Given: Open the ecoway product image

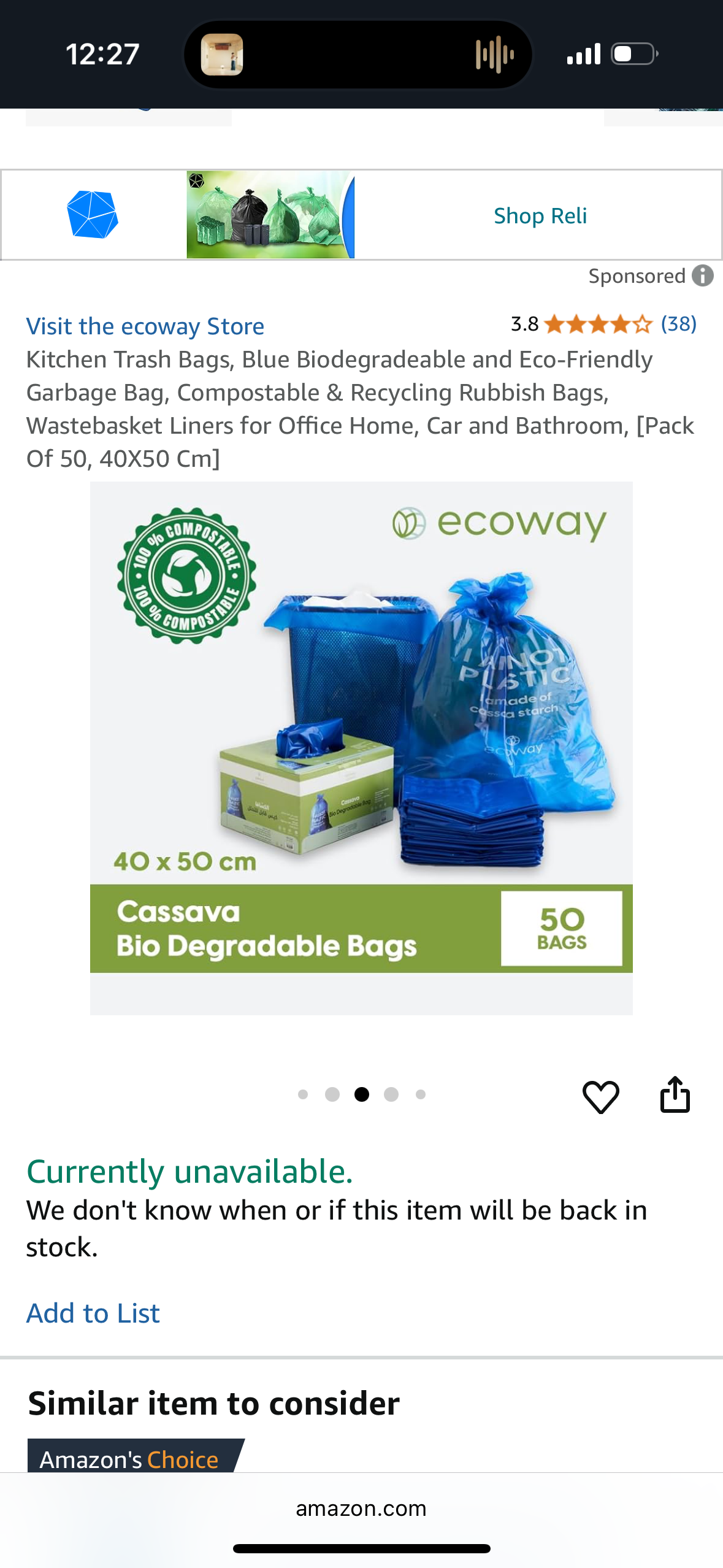Looking at the screenshot, I should pyautogui.click(x=361, y=747).
